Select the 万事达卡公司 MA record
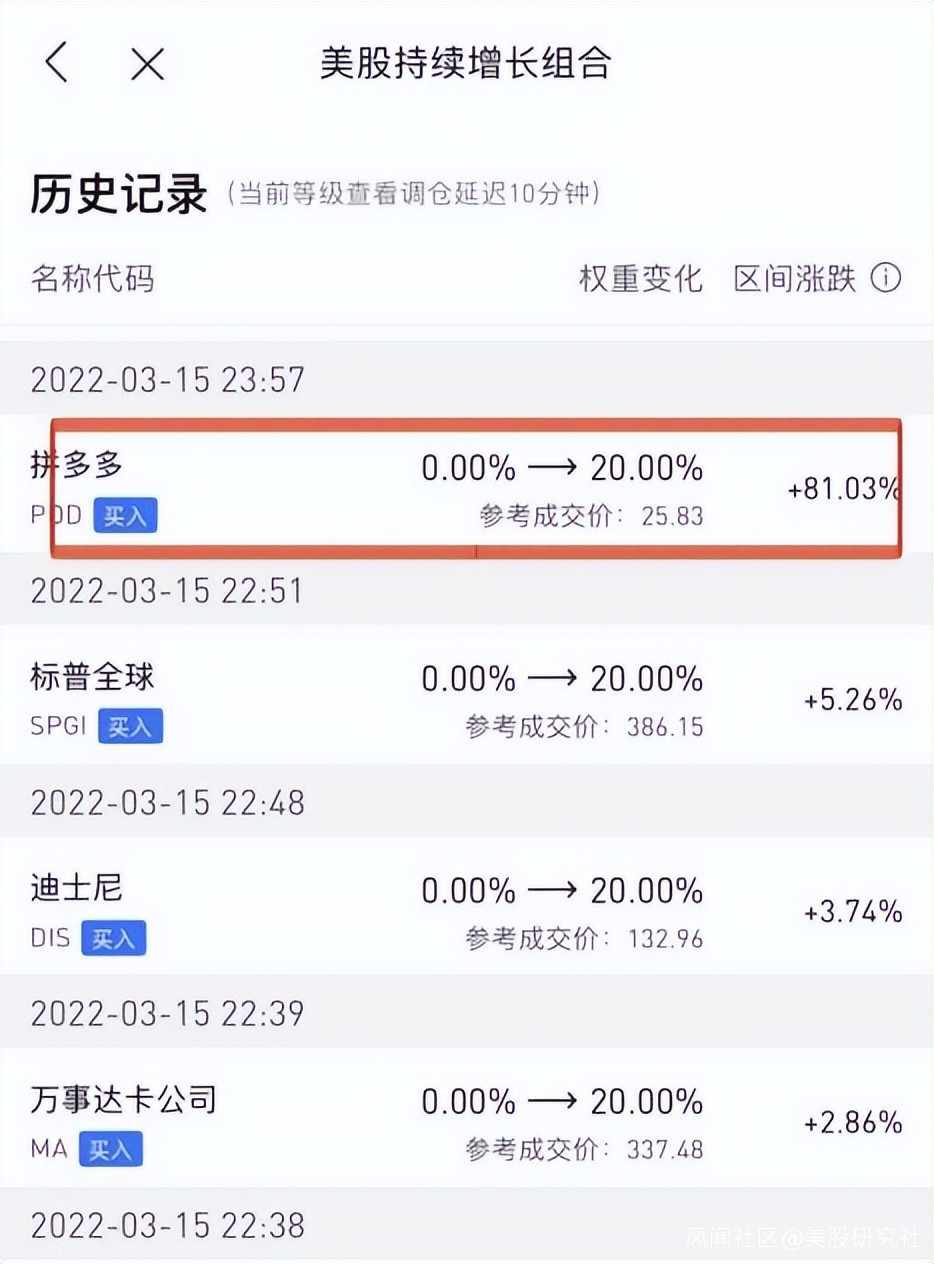 pos(466,1122)
